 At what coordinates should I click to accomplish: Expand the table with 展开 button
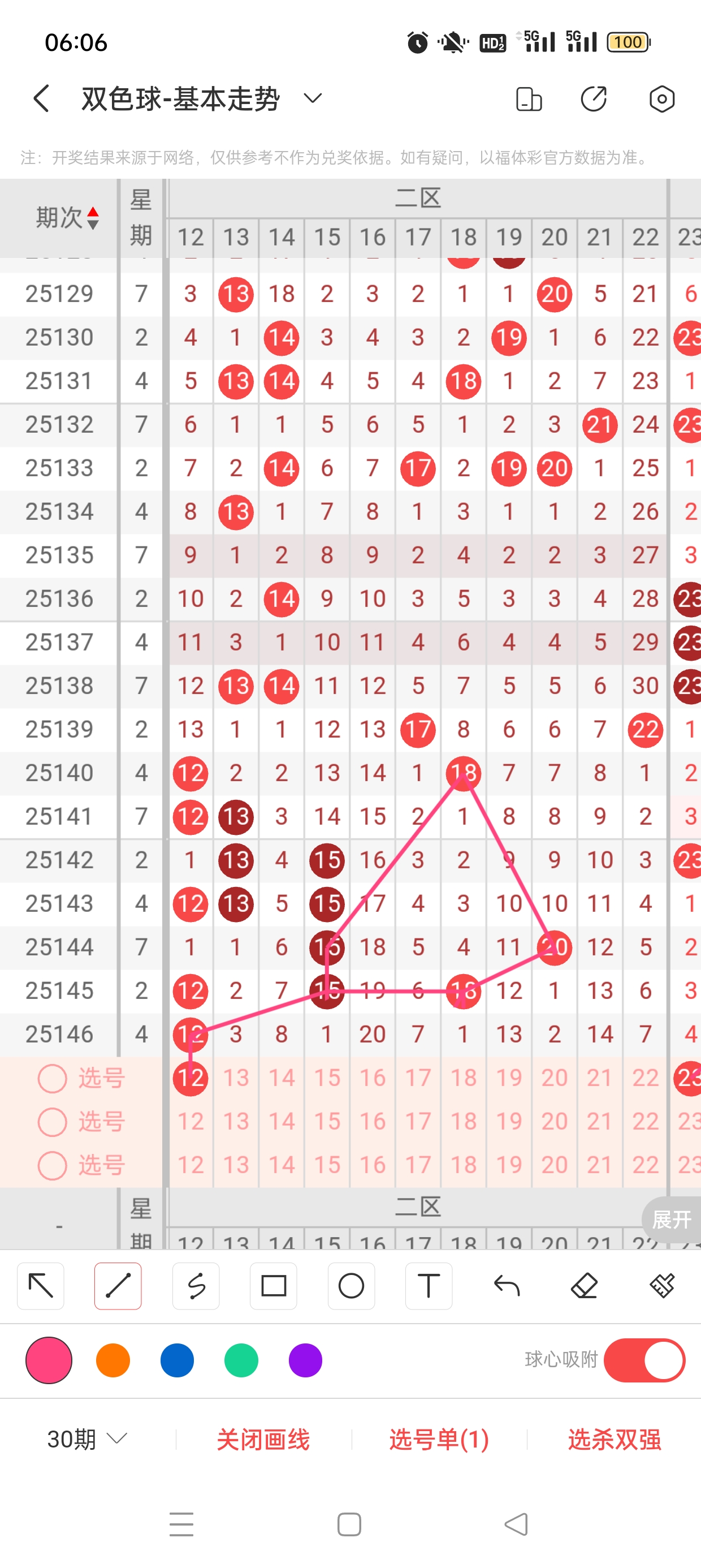(671, 1219)
